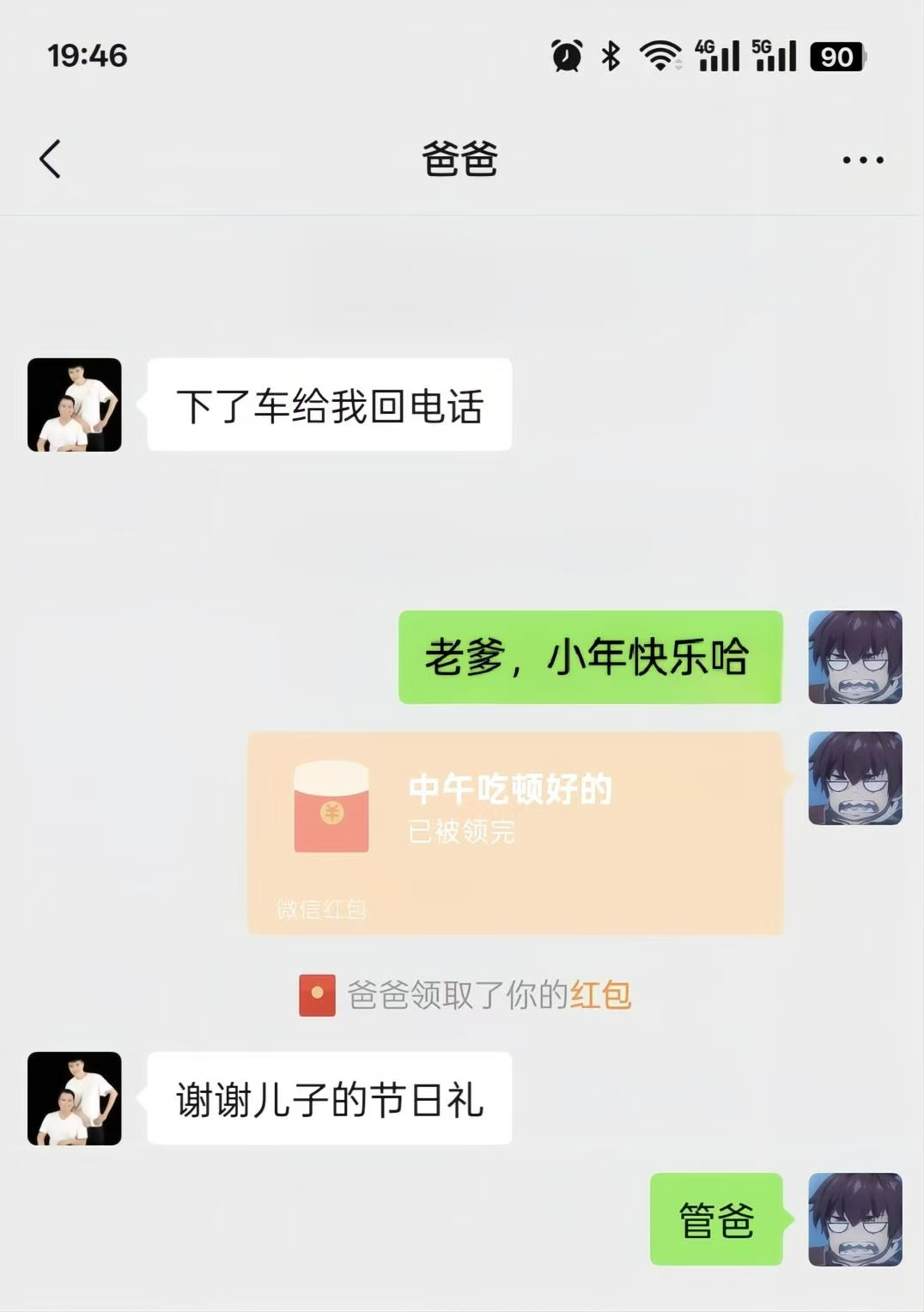Open the 中午吃顿好的 red packet
Screen dimensions: 924x1312
point(515,832)
